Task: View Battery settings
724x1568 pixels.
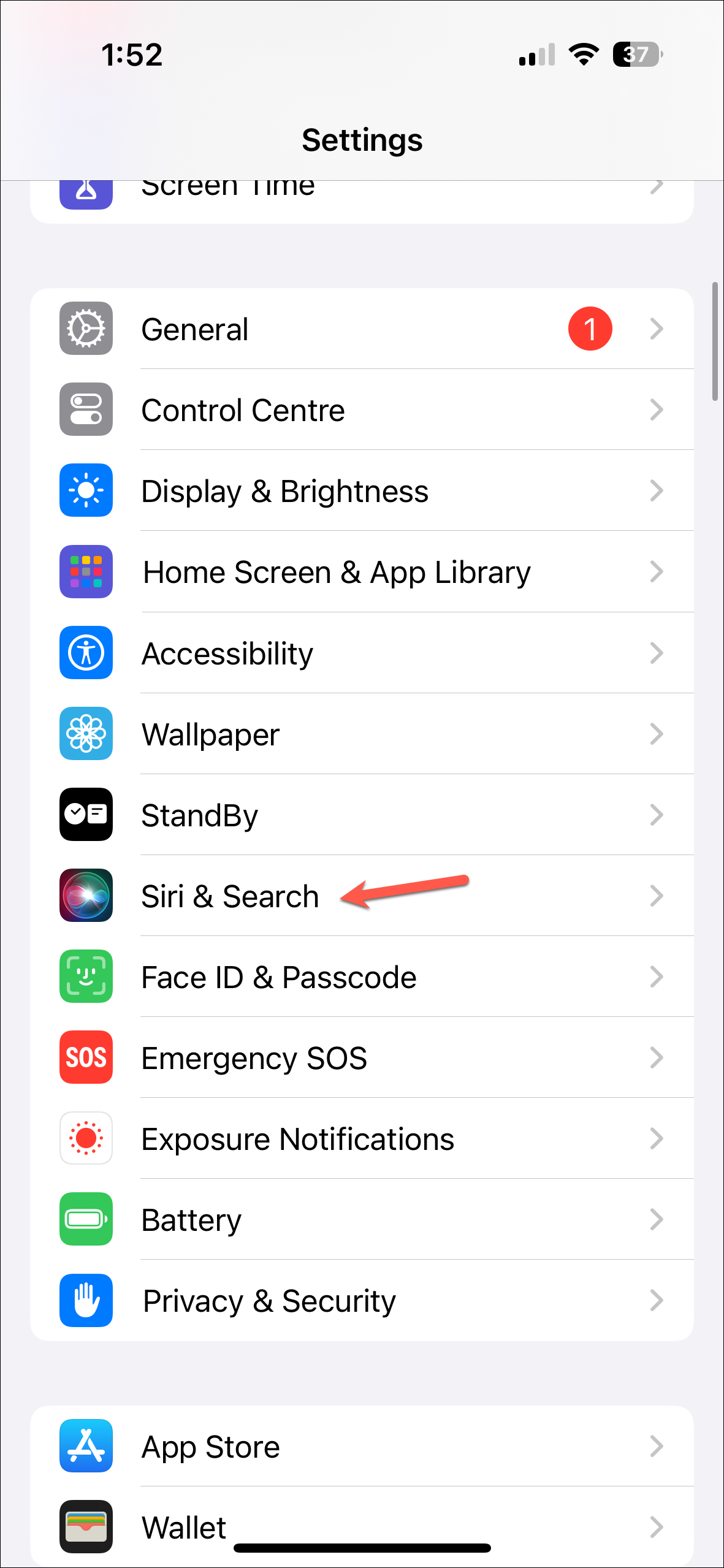Action: 362,1219
